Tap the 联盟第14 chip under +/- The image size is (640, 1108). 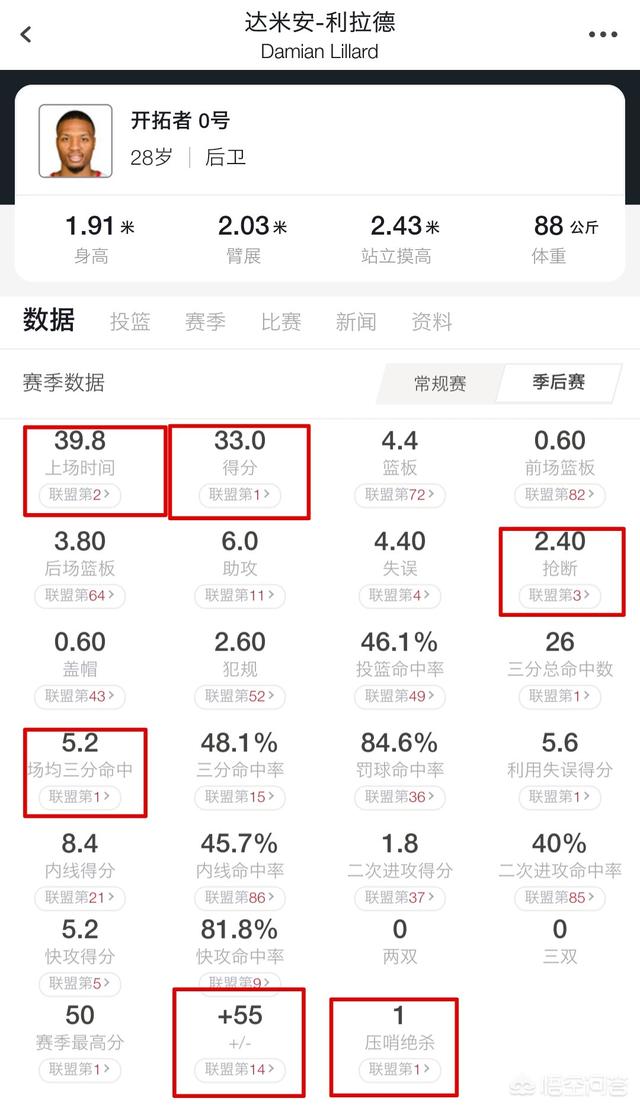[239, 1069]
